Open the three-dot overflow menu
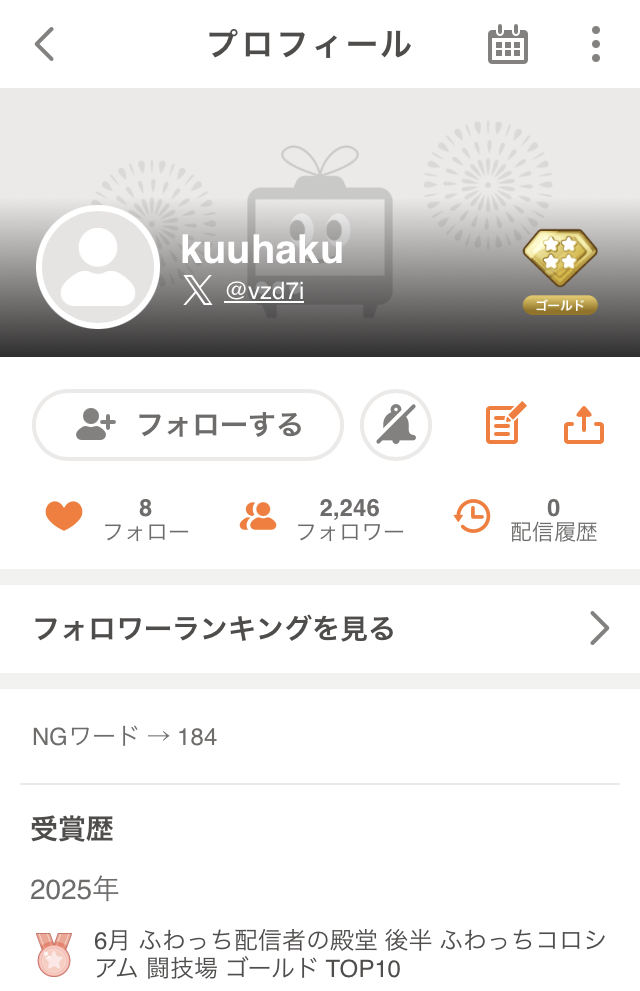Viewport: 640px width, 991px height. tap(596, 45)
